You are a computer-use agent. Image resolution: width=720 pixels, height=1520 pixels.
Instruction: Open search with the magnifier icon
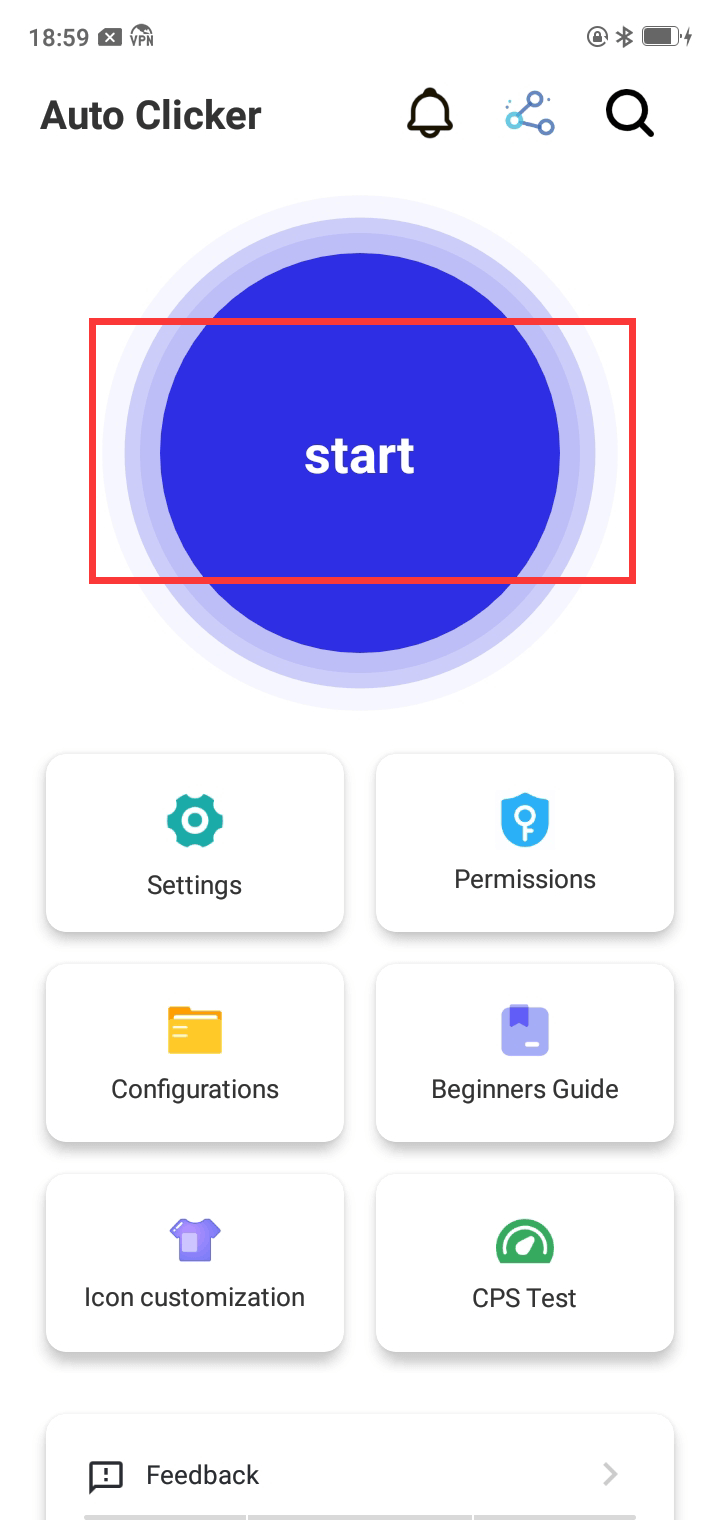click(x=629, y=113)
